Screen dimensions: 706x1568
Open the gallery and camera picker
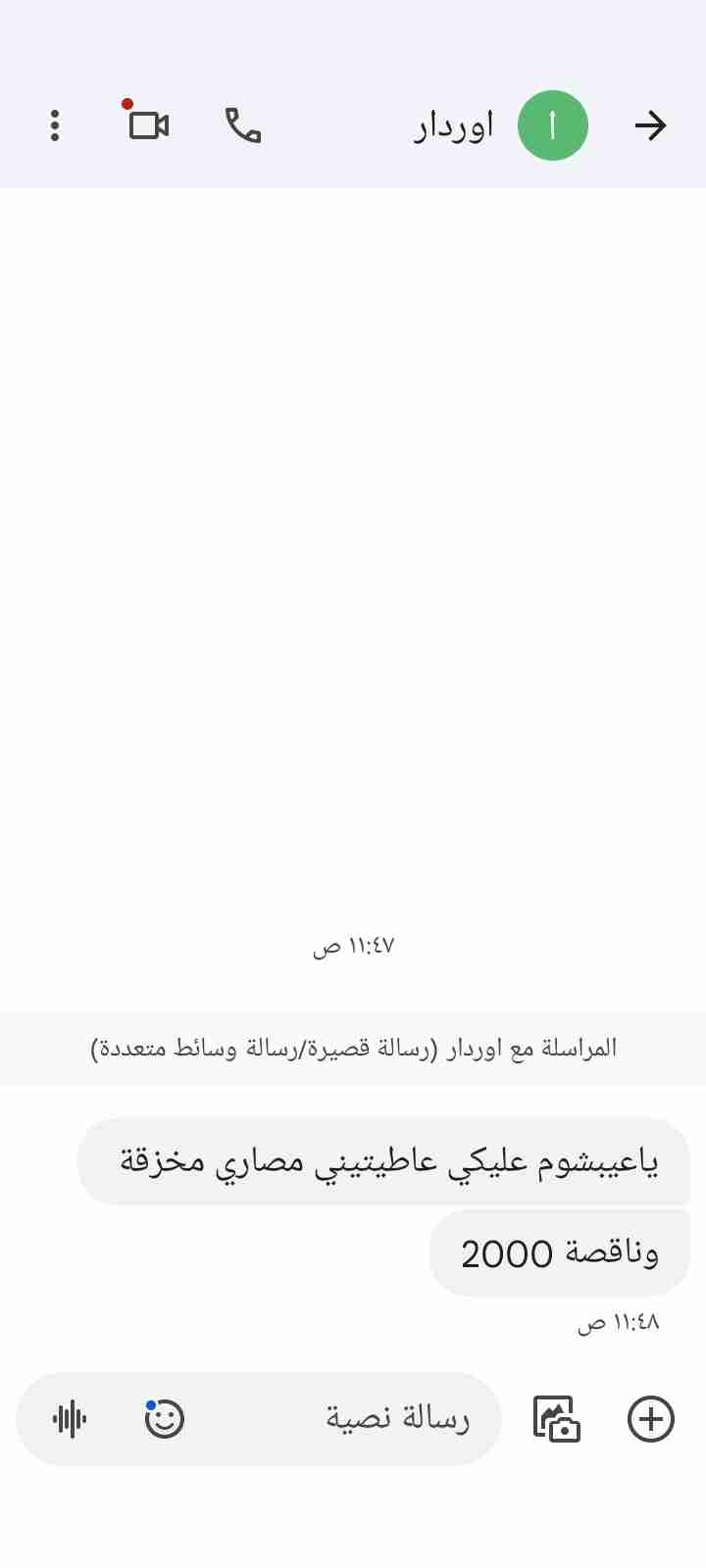pyautogui.click(x=556, y=1418)
